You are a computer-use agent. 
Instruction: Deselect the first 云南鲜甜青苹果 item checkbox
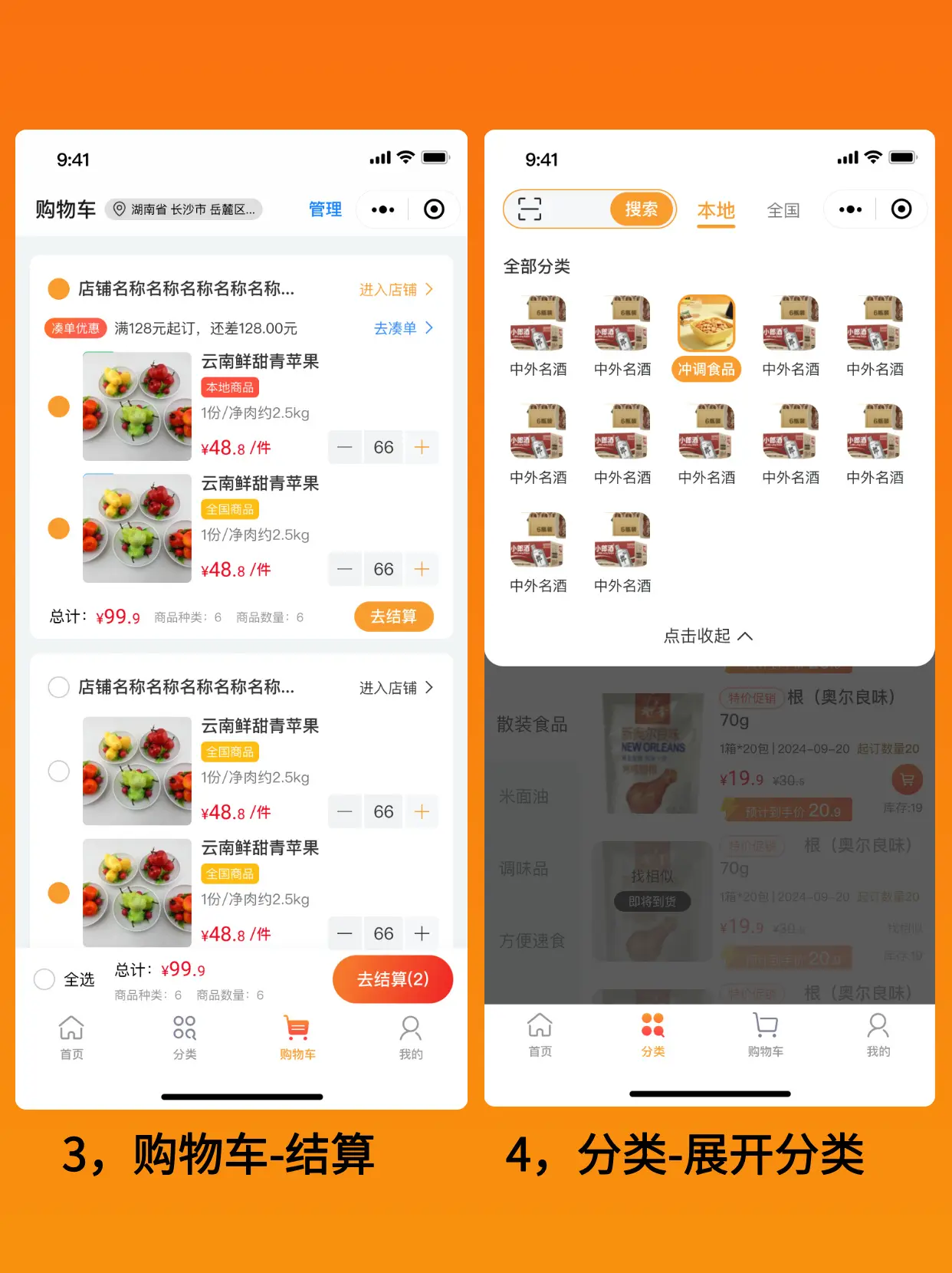coord(58,406)
